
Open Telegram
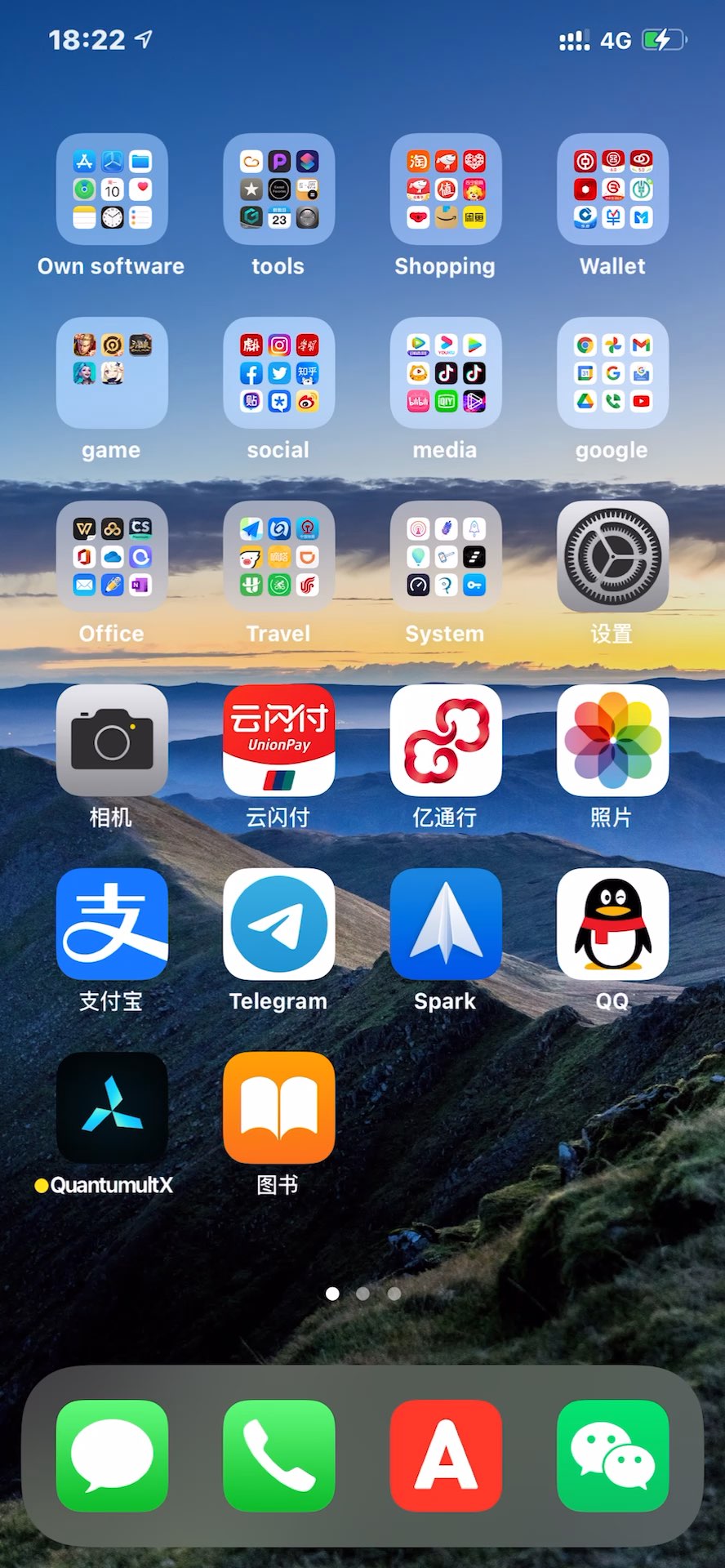[x=279, y=924]
